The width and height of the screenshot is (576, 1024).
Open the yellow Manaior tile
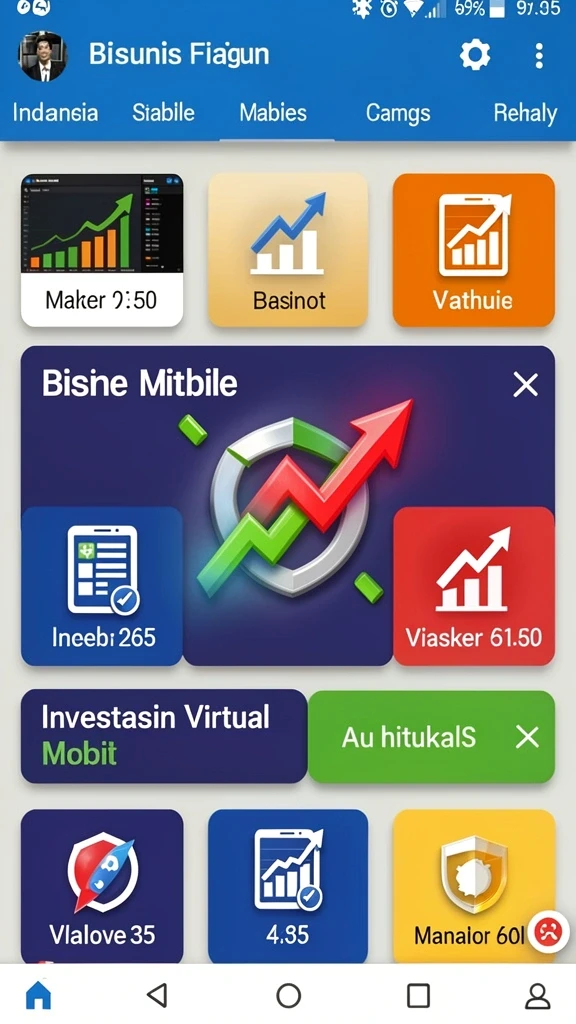[473, 886]
